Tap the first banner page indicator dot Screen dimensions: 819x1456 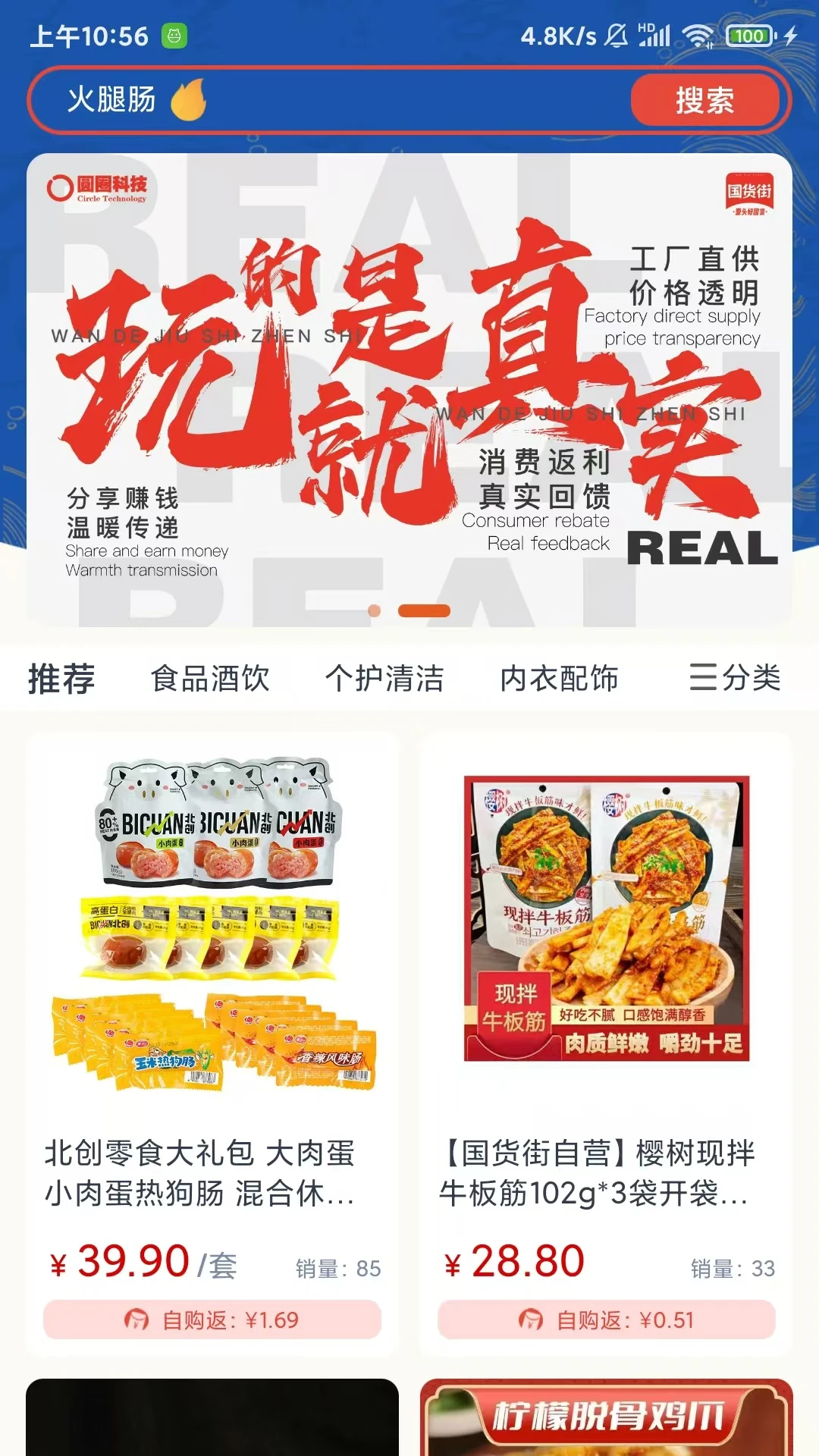tap(374, 610)
